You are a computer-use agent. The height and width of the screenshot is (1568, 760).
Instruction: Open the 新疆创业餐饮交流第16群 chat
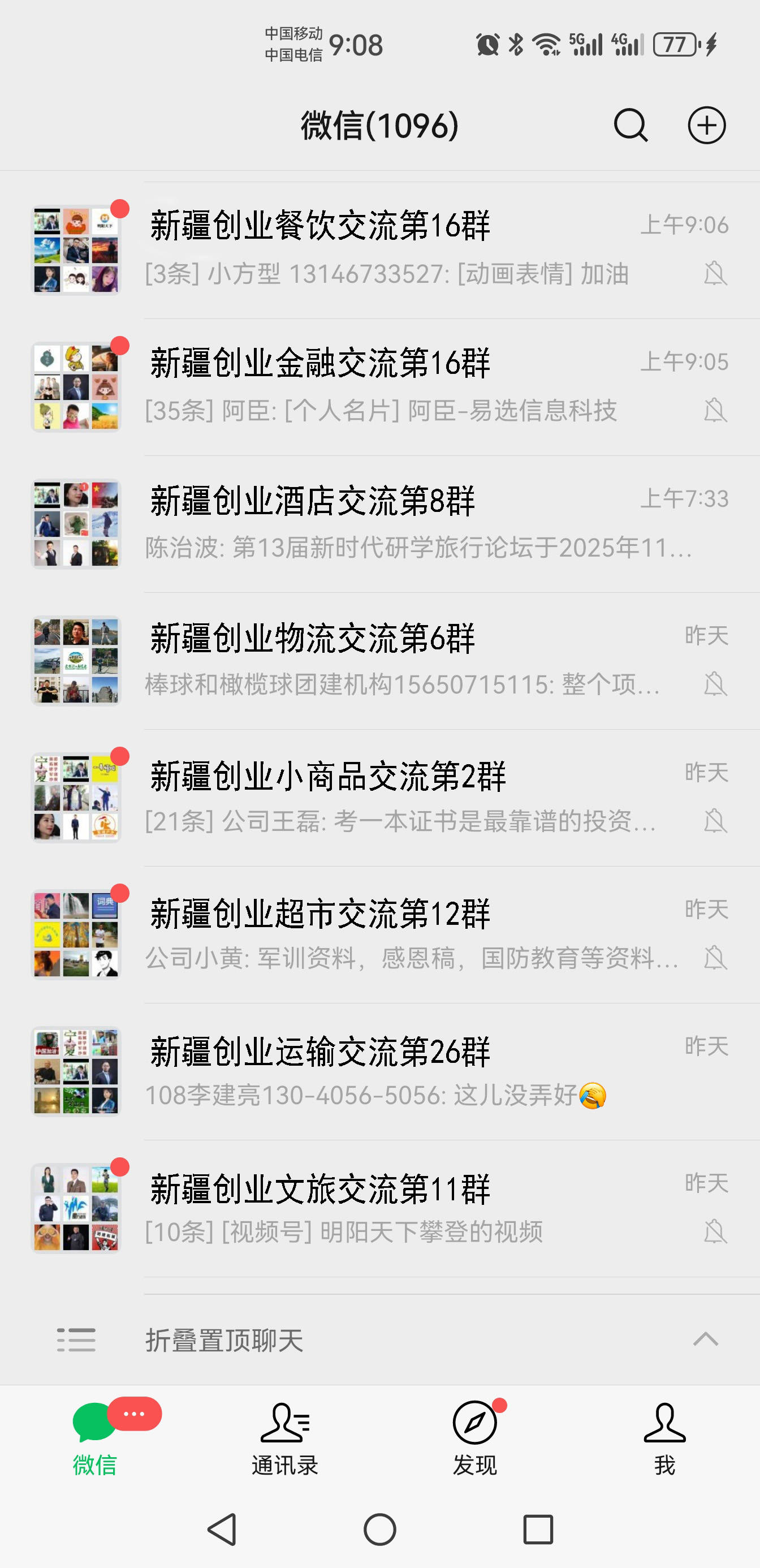(x=390, y=249)
